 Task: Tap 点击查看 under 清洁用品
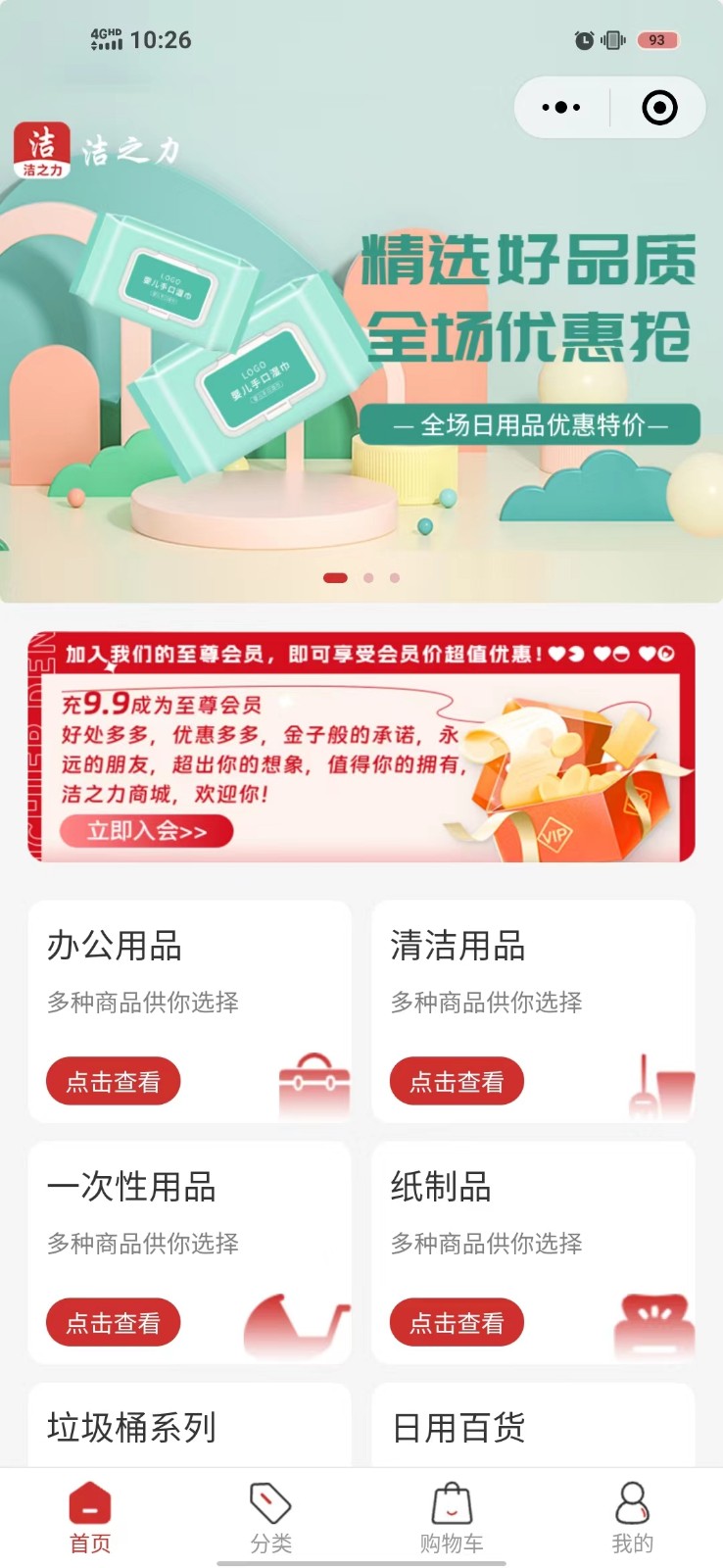[457, 1081]
